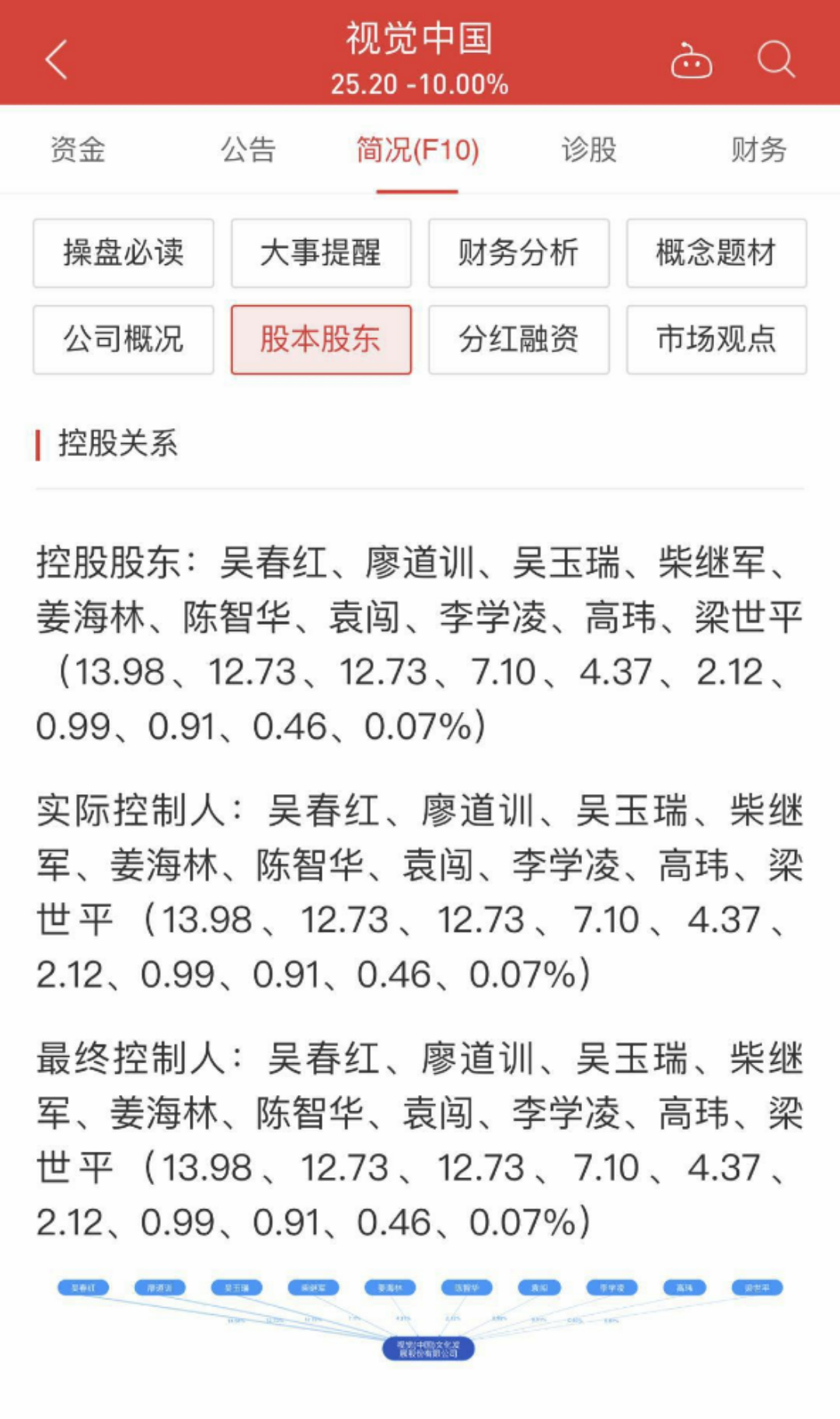Open 概念题材 section
This screenshot has width=840, height=1419.
[x=716, y=254]
